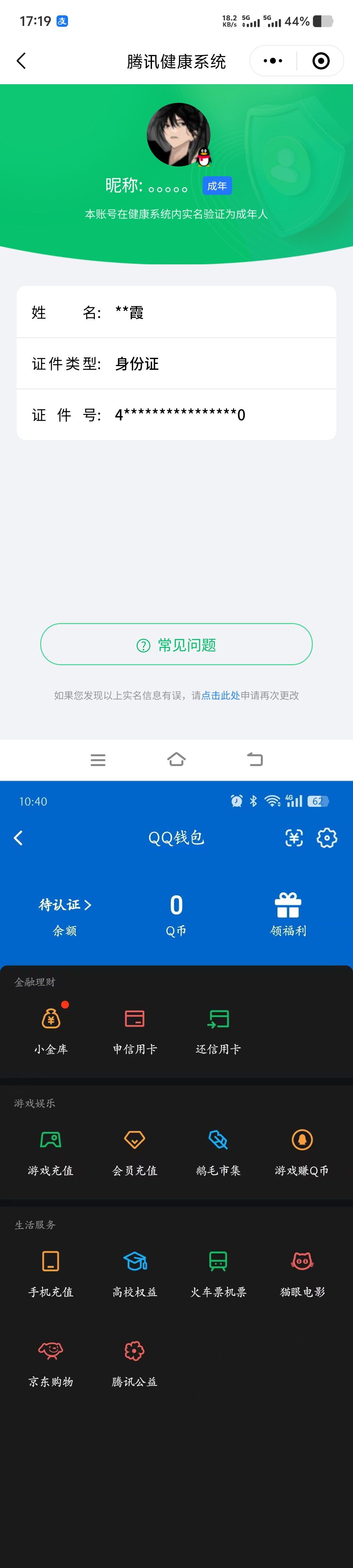353x1568 pixels.
Task: Launch 猫眼电影
Action: tap(302, 1271)
